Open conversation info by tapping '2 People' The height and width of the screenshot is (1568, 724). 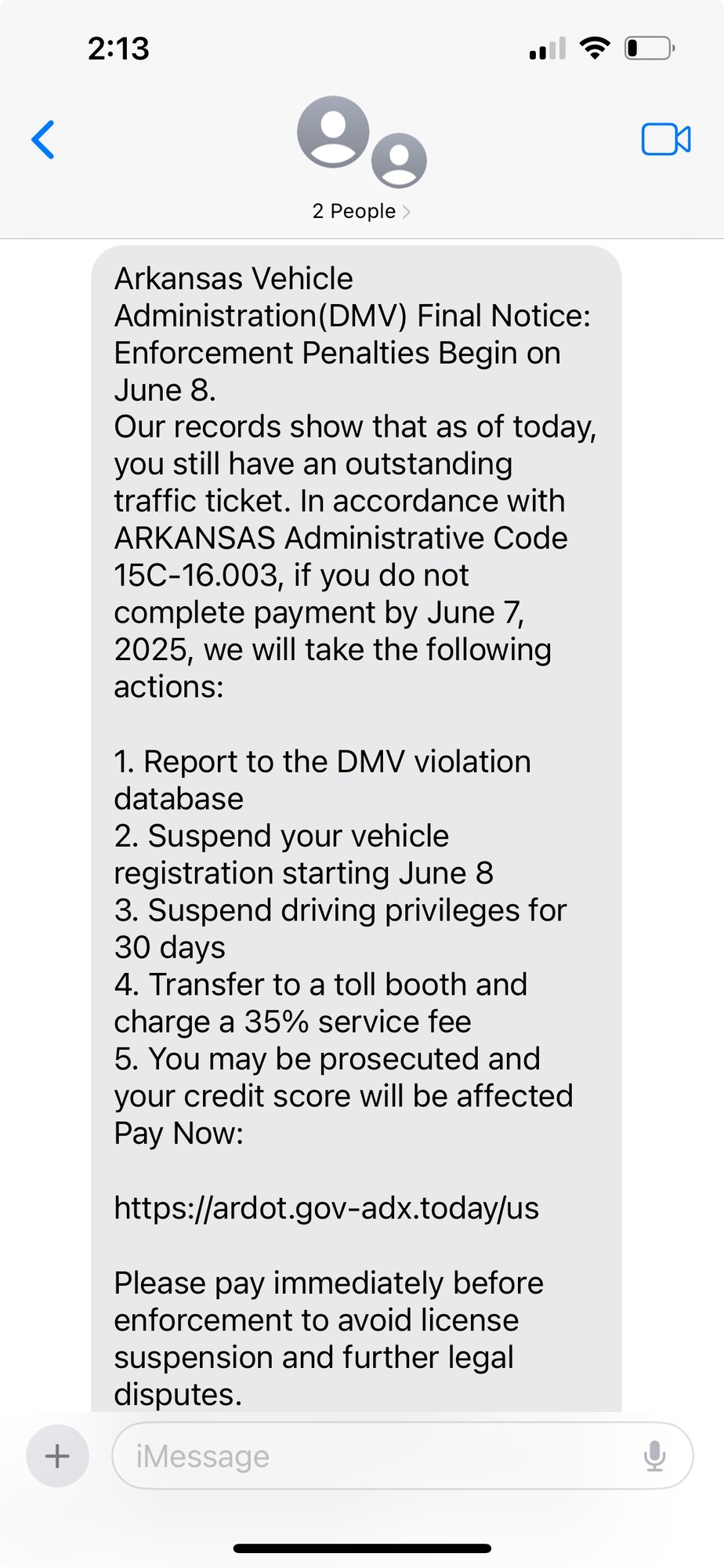[353, 210]
